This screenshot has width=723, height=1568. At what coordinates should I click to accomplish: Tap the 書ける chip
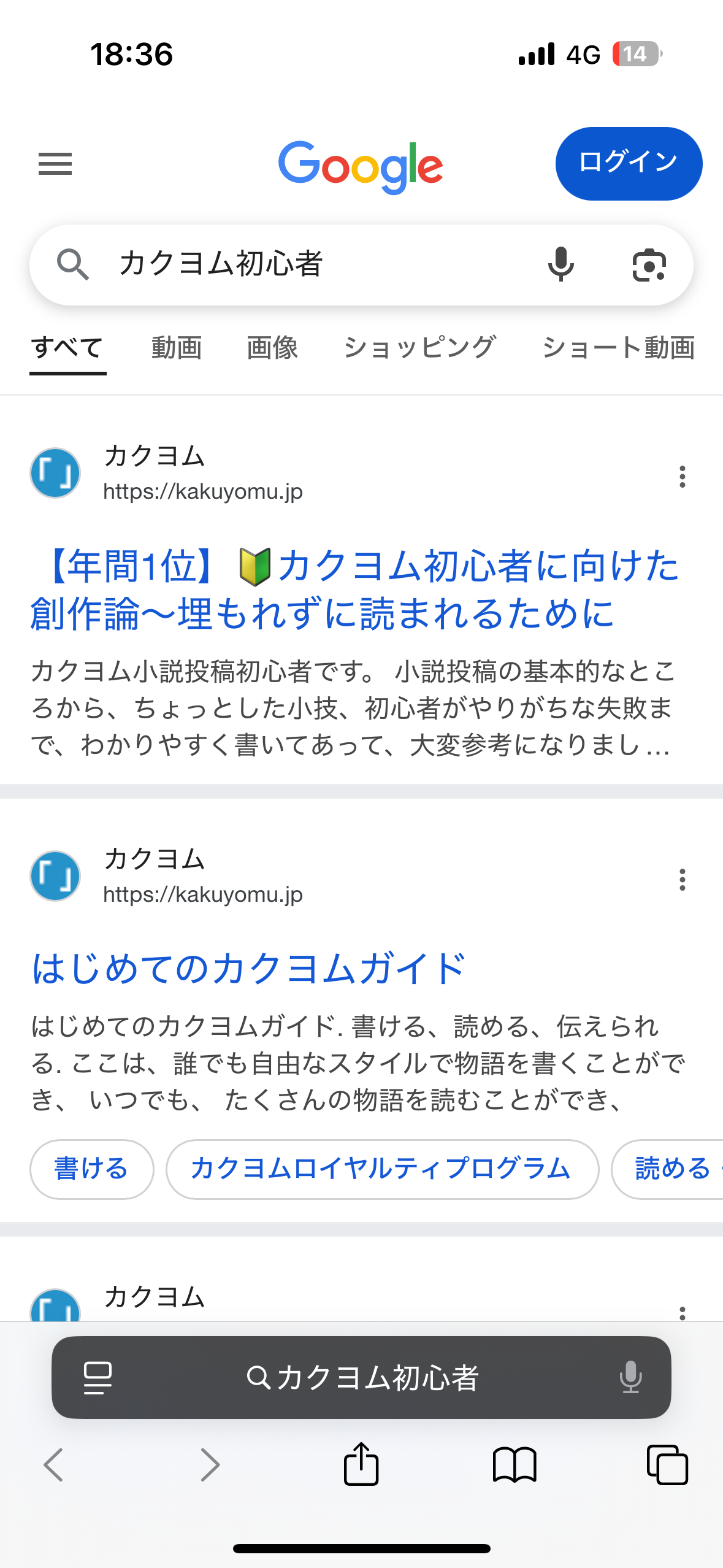pos(91,1169)
